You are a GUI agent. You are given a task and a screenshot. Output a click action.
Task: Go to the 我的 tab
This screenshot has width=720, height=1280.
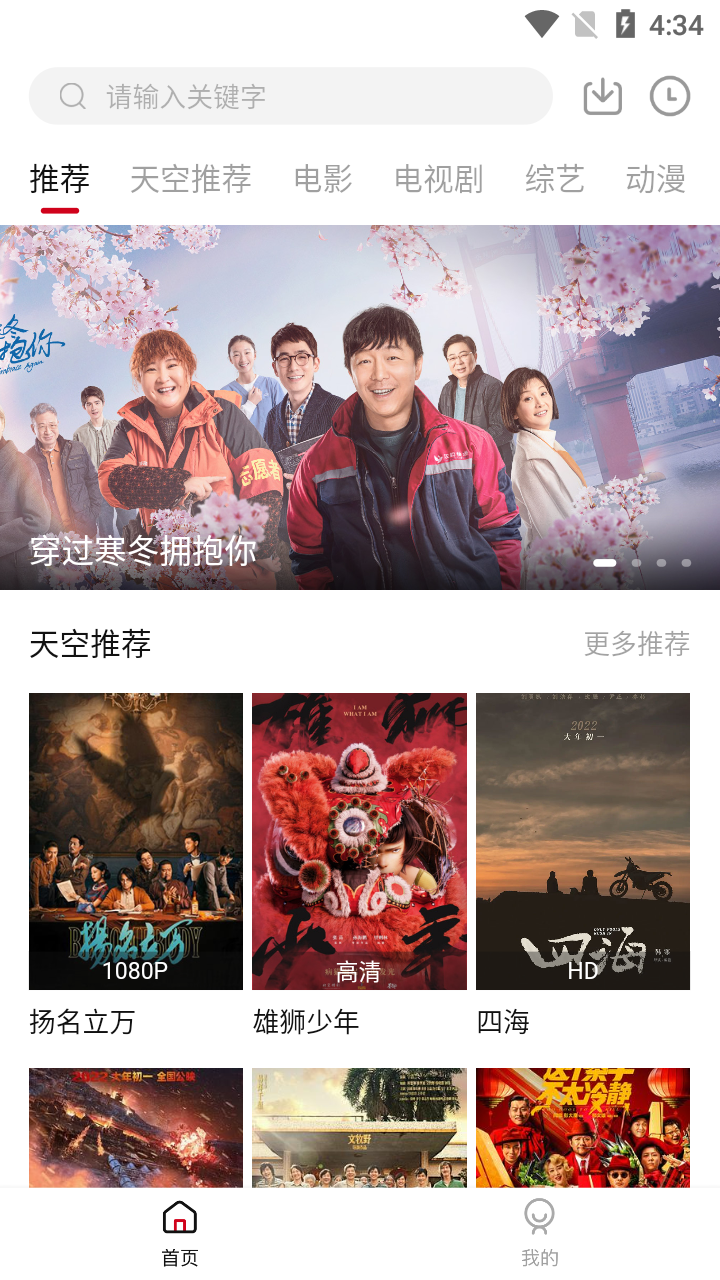click(x=539, y=1233)
